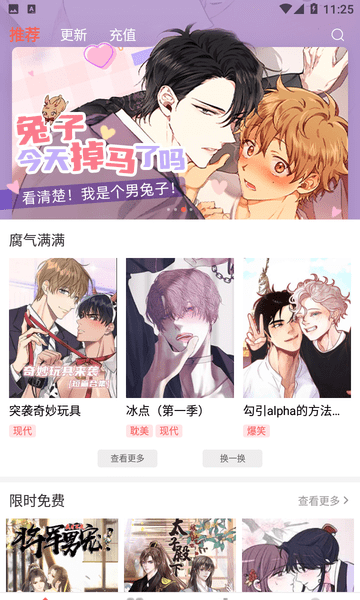The image size is (360, 600).
Task: Select the 推荐 tab
Action: pyautogui.click(x=24, y=35)
